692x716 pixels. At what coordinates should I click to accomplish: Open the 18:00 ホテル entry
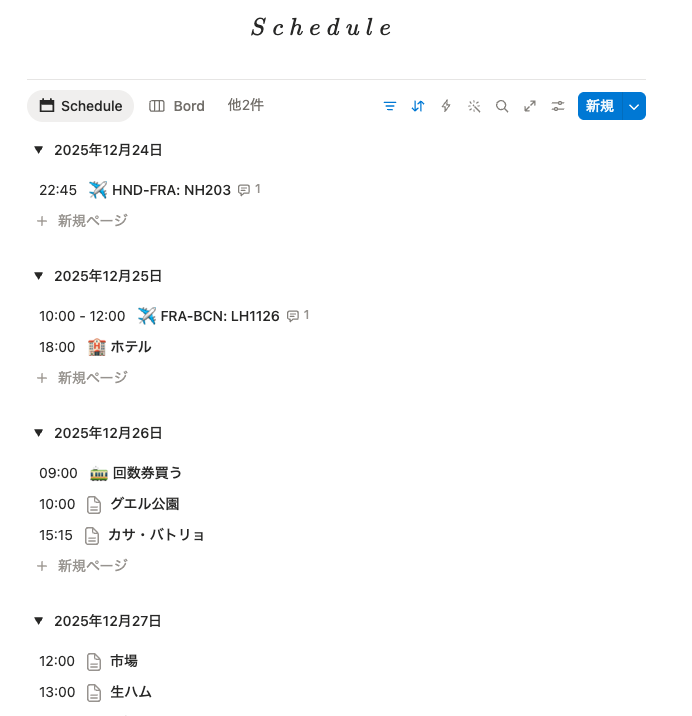click(x=130, y=347)
